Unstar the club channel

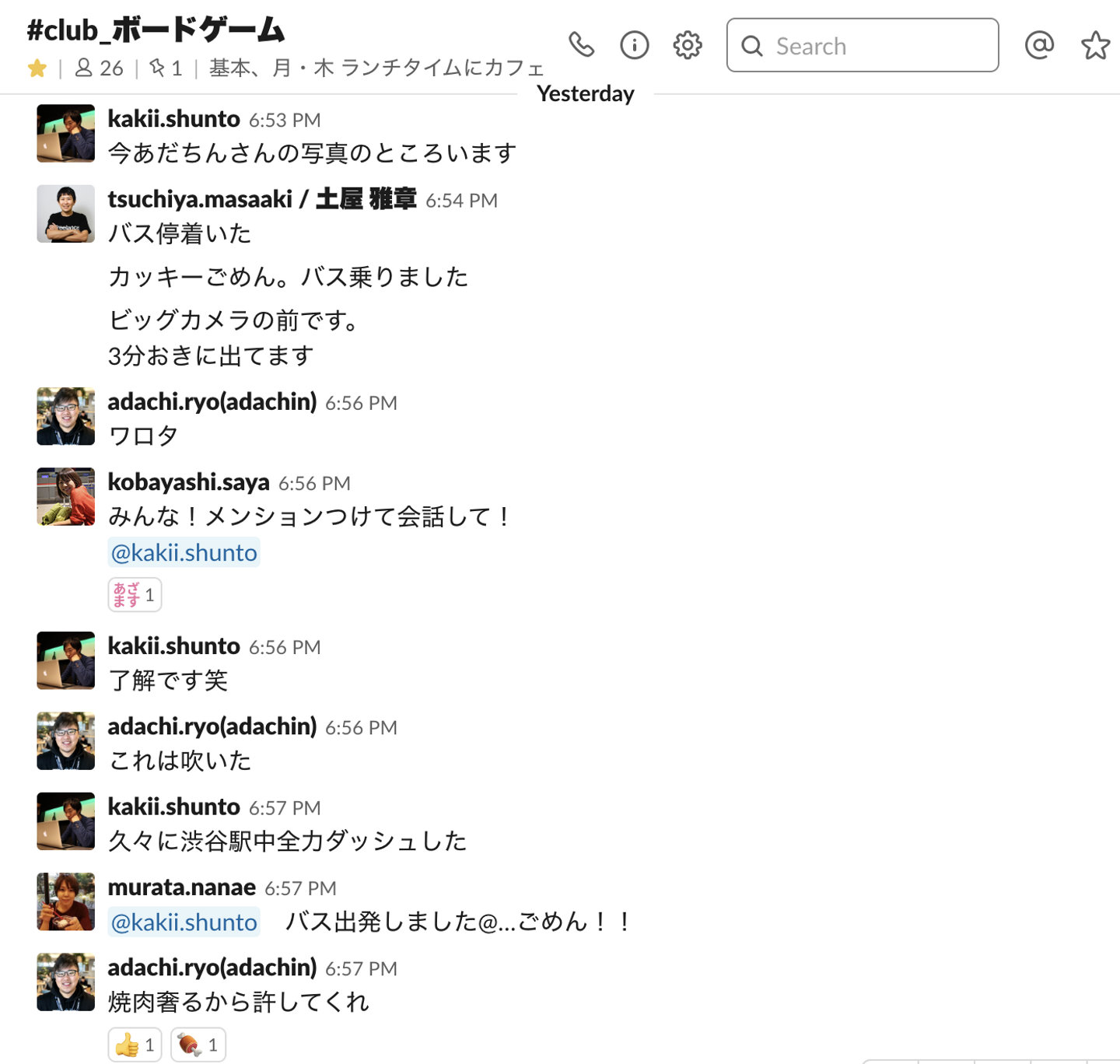(37, 68)
